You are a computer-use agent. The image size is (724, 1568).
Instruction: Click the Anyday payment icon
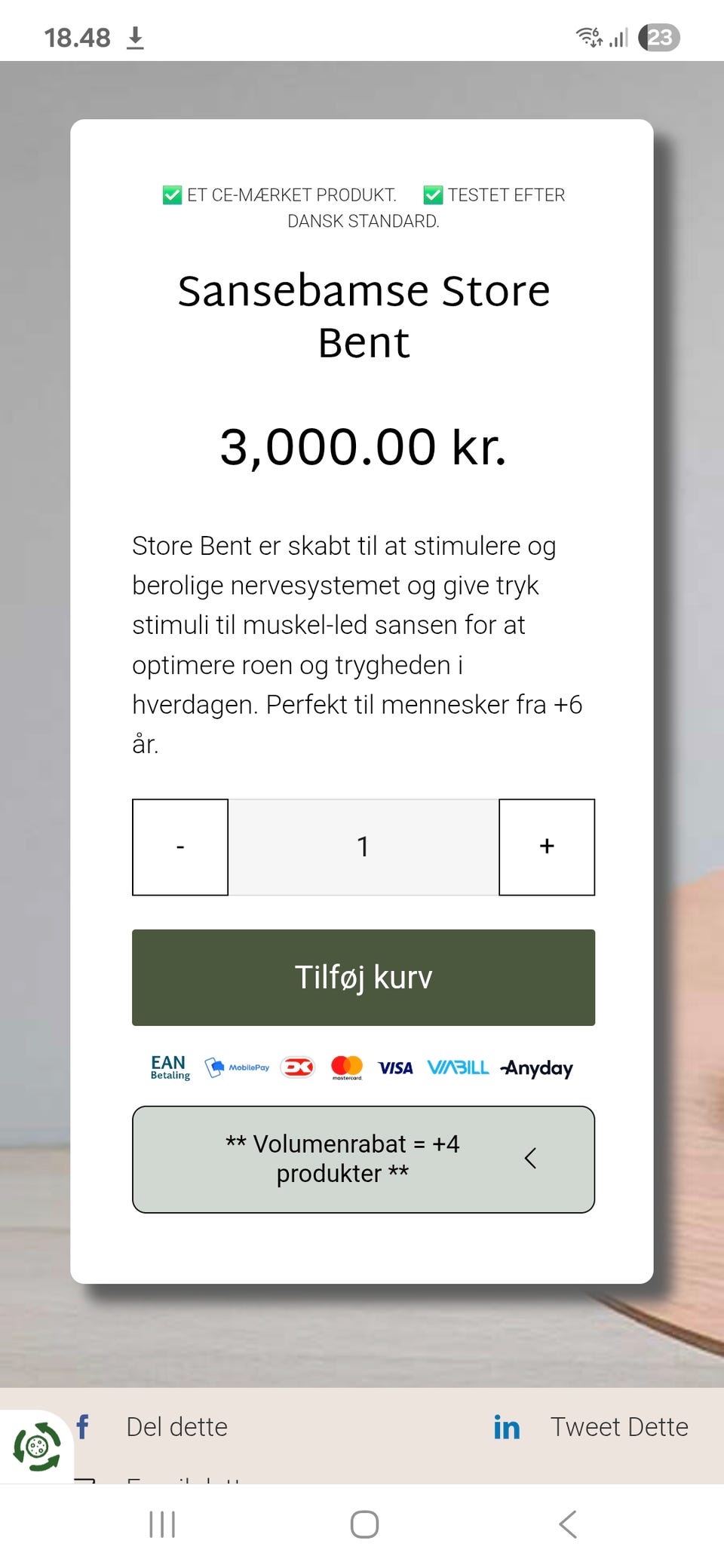pyautogui.click(x=535, y=1068)
